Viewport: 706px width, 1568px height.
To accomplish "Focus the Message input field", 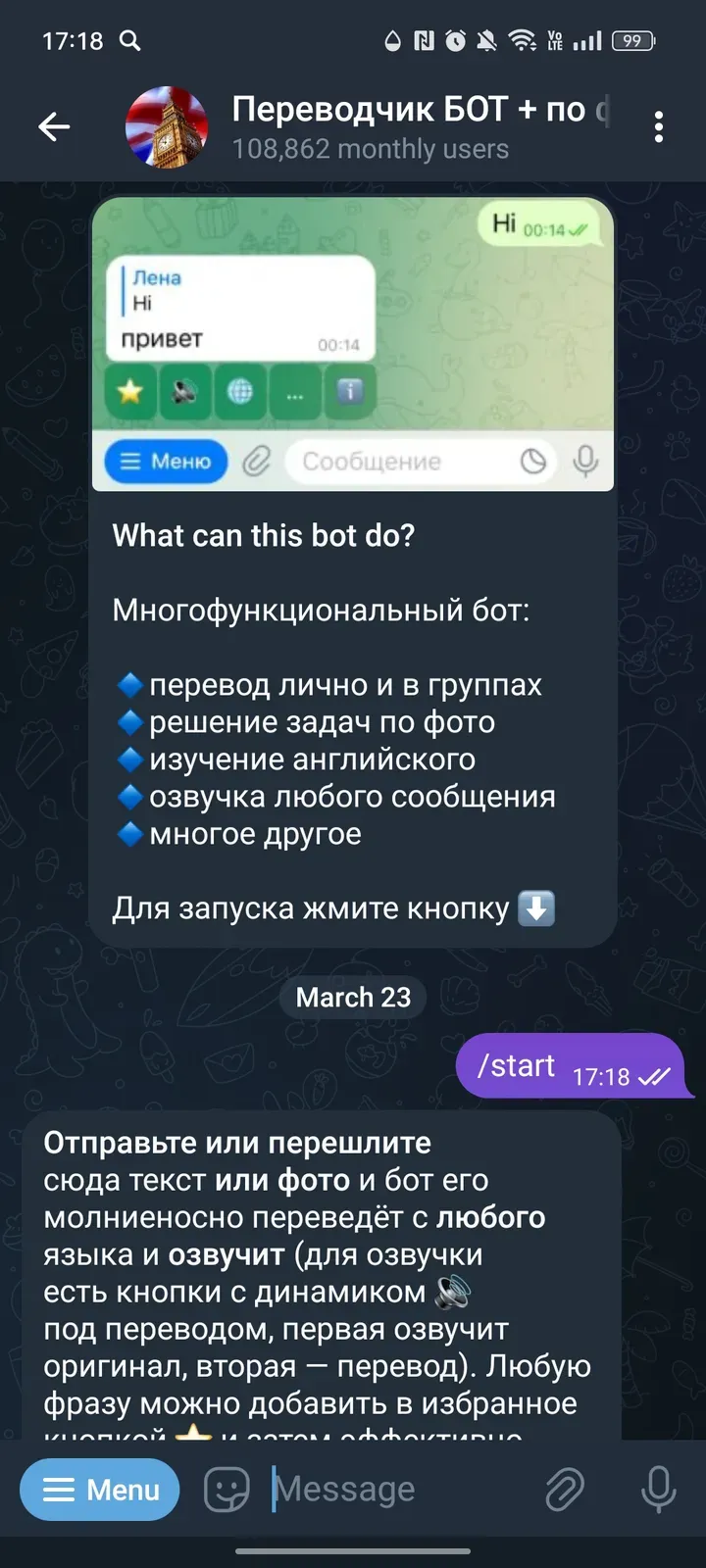I will click(x=392, y=1490).
